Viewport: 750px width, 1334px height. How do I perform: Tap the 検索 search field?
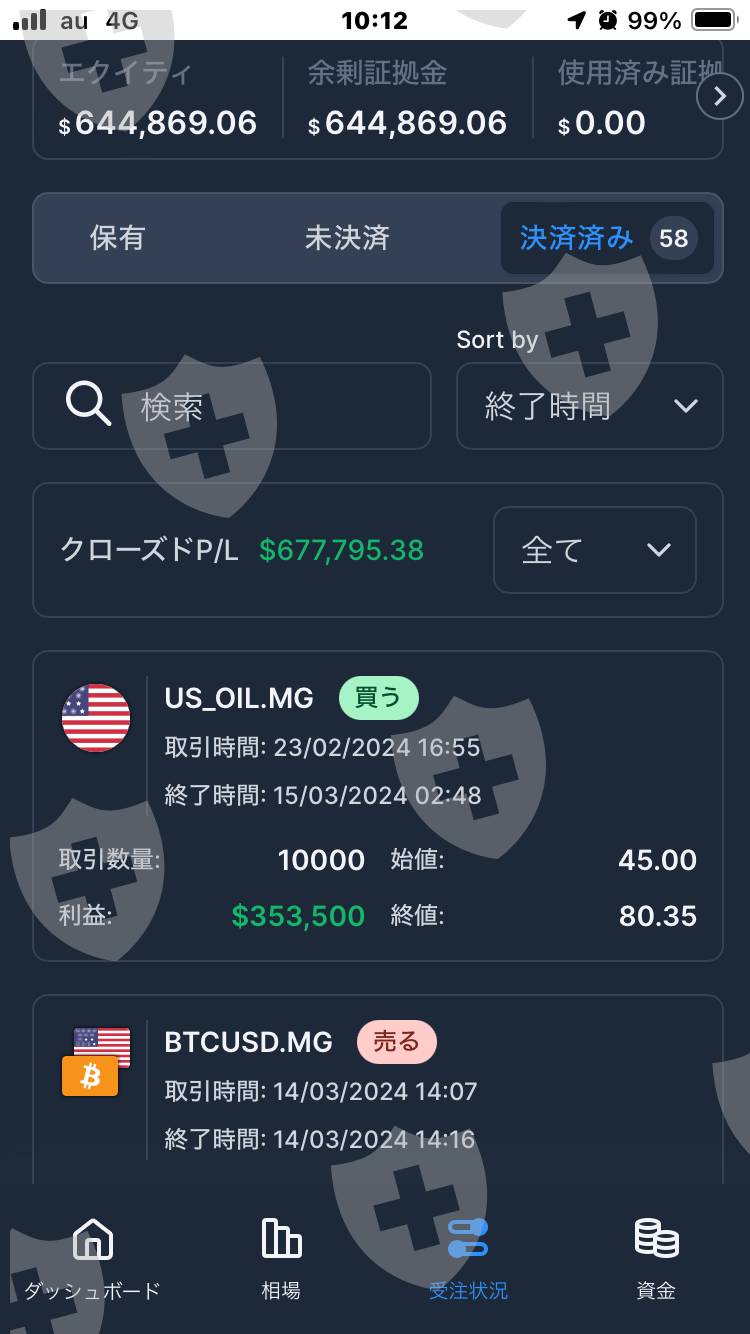tap(232, 406)
